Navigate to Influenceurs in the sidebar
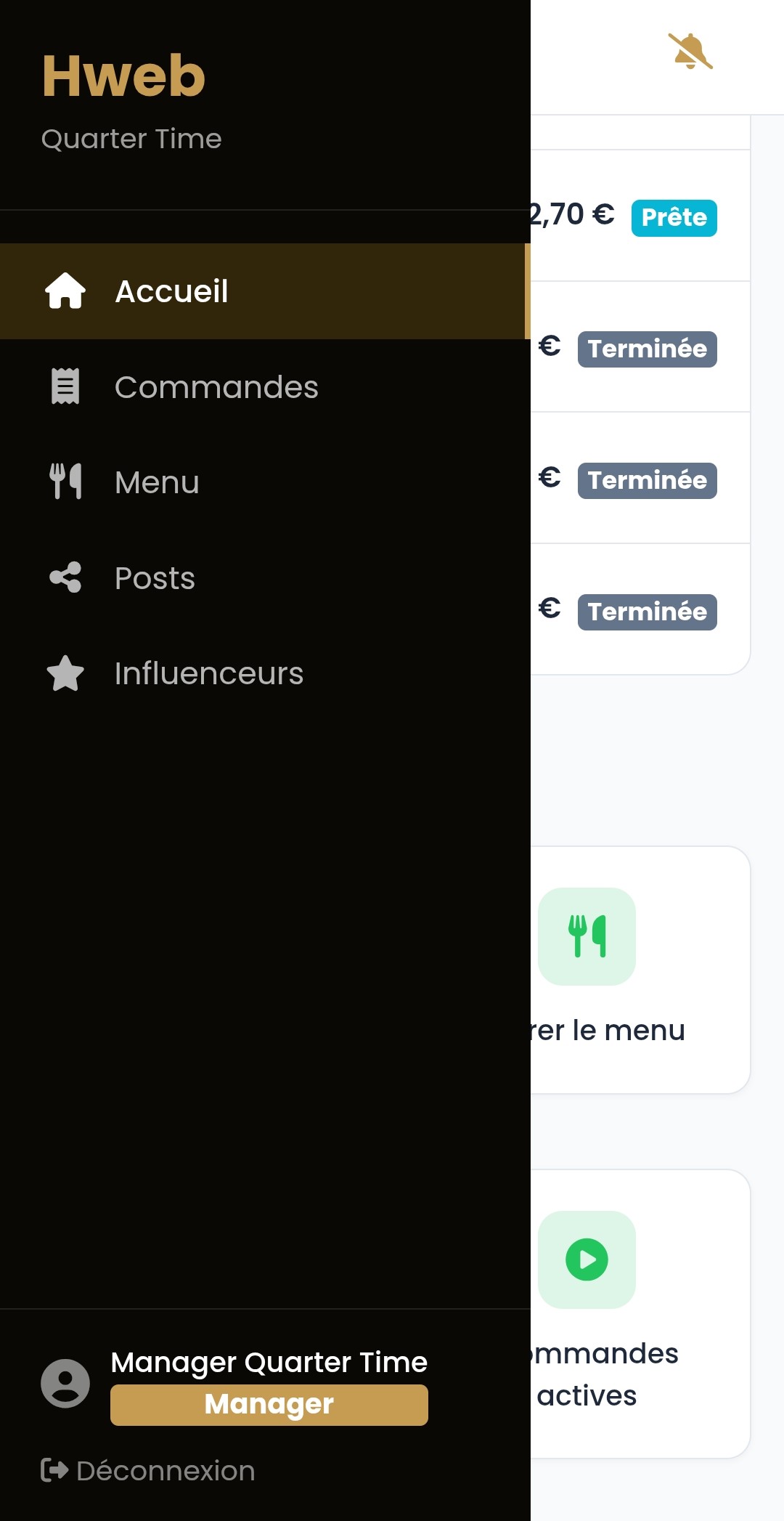Image resolution: width=784 pixels, height=1521 pixels. (x=210, y=673)
